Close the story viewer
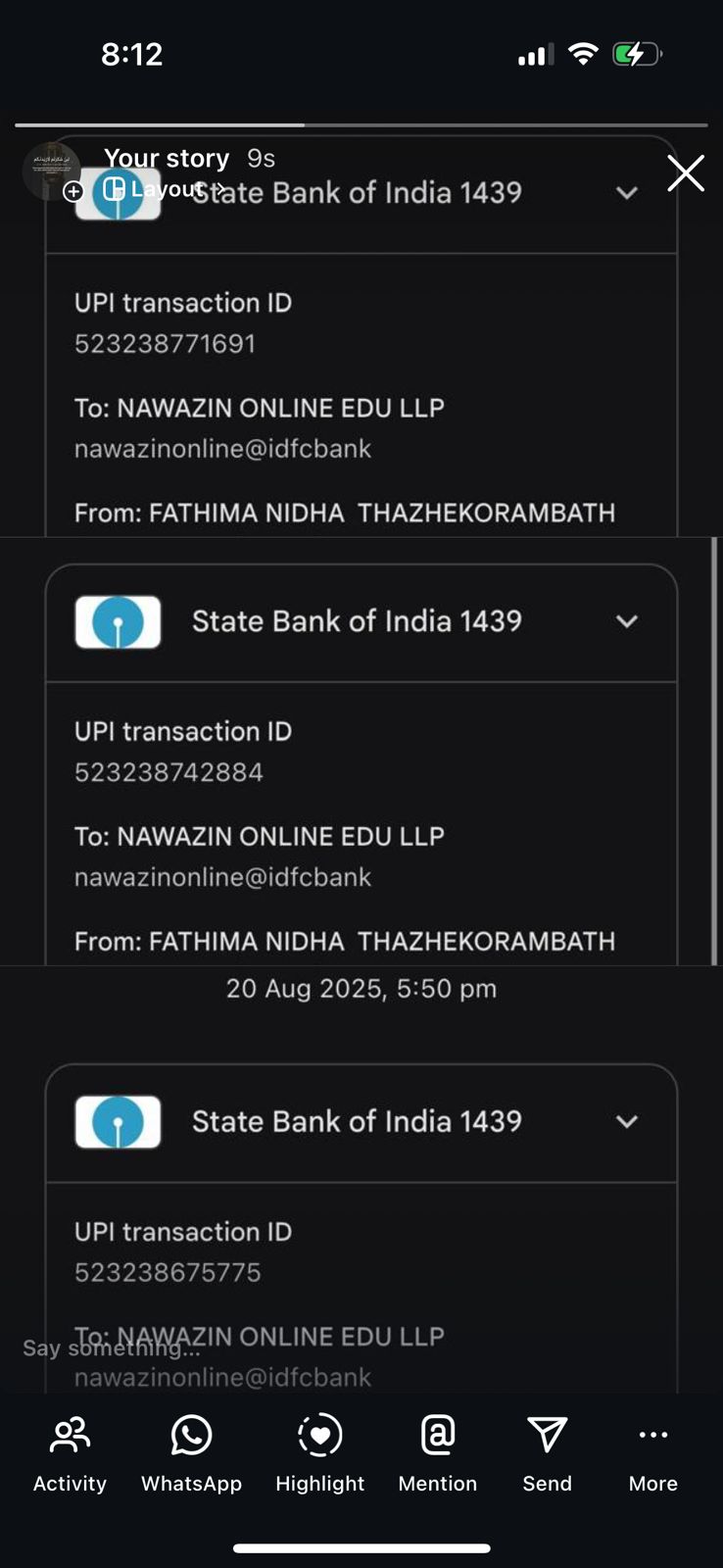 pyautogui.click(x=685, y=173)
